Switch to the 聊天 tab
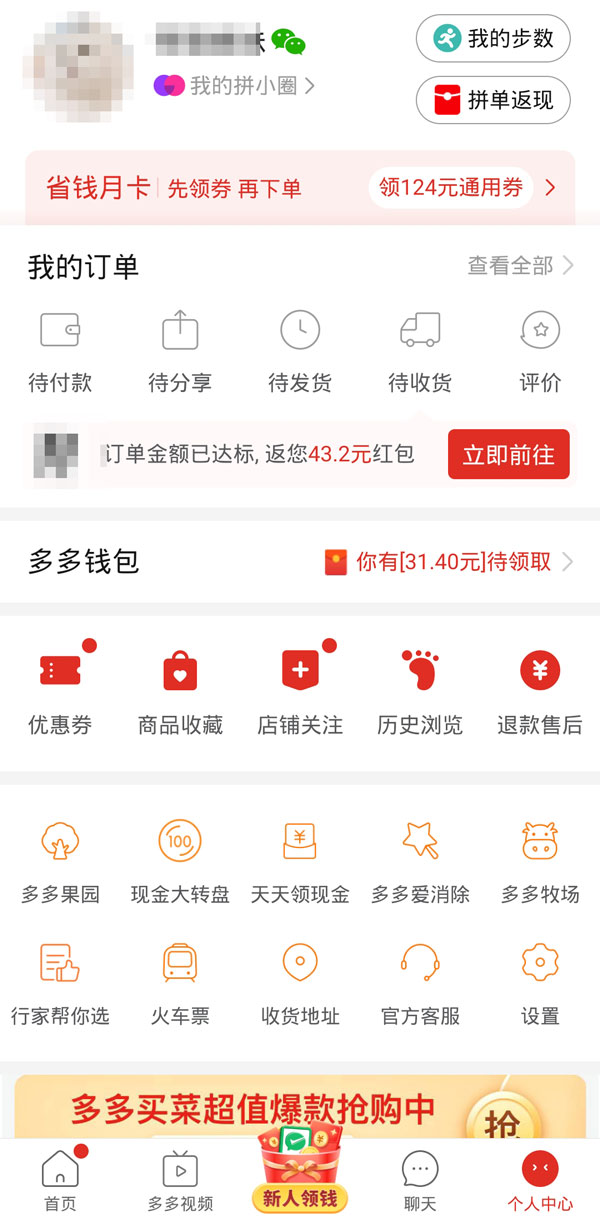 (420, 1180)
